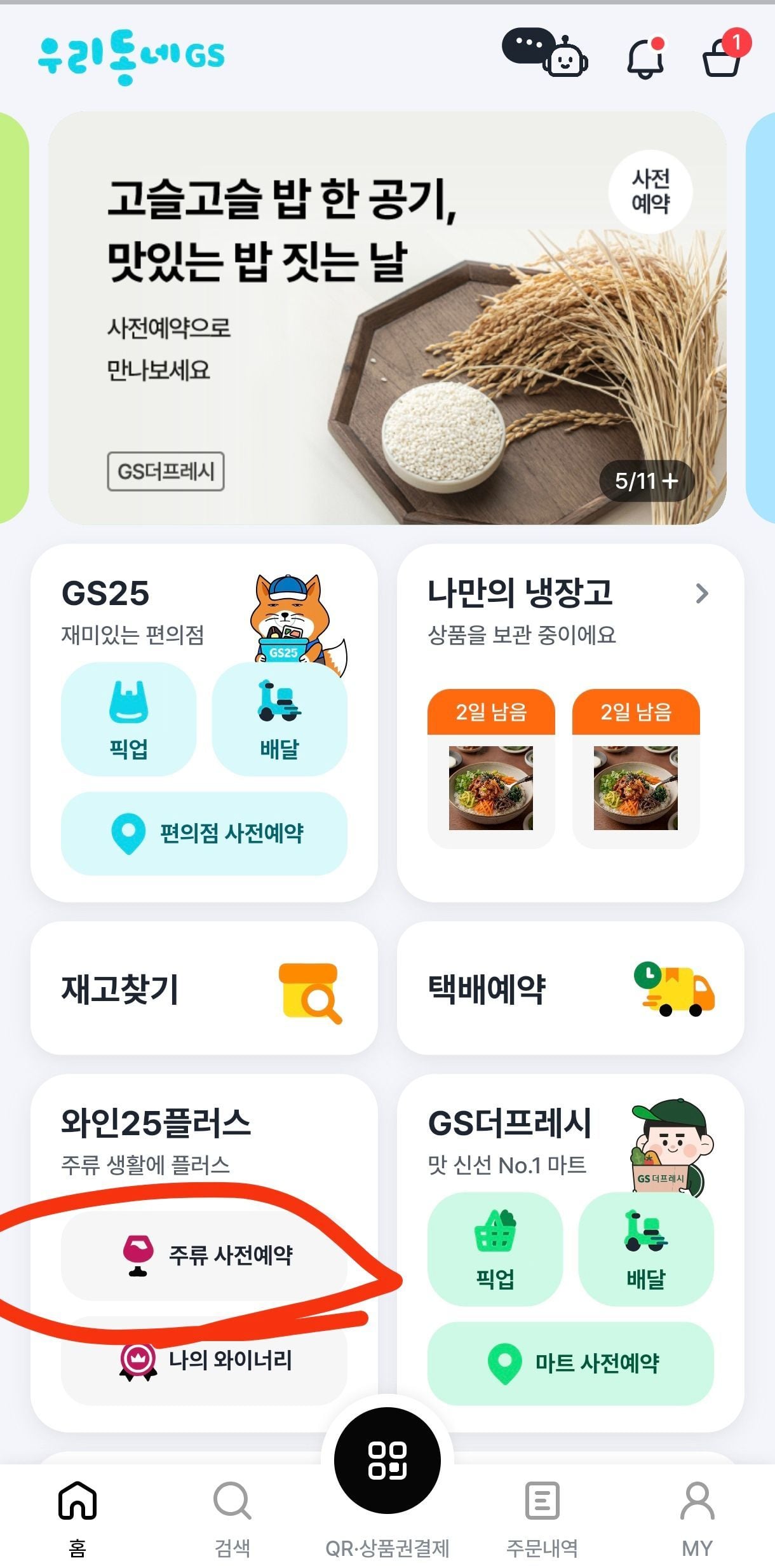Open 마트 사전예약
775x1568 pixels.
(x=570, y=1363)
